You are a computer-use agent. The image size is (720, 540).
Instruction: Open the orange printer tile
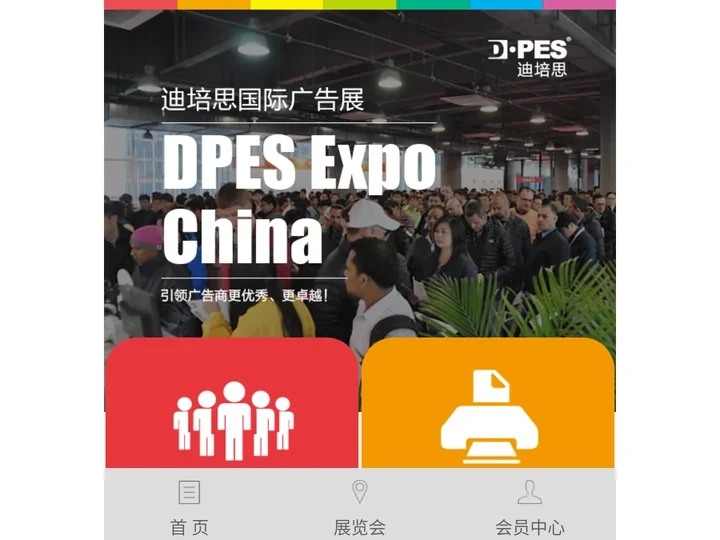pos(488,410)
